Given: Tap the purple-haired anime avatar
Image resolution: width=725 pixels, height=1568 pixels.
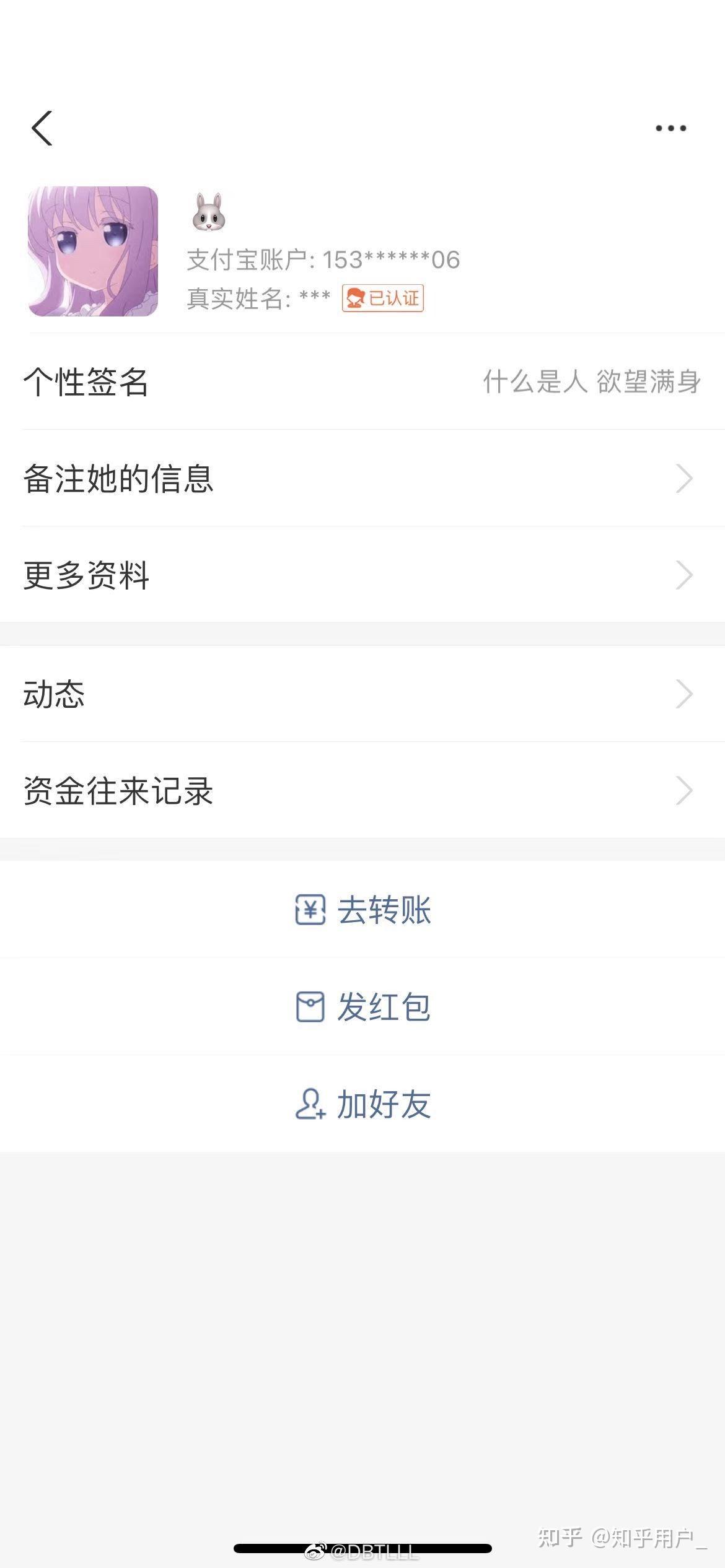Looking at the screenshot, I should (x=93, y=251).
